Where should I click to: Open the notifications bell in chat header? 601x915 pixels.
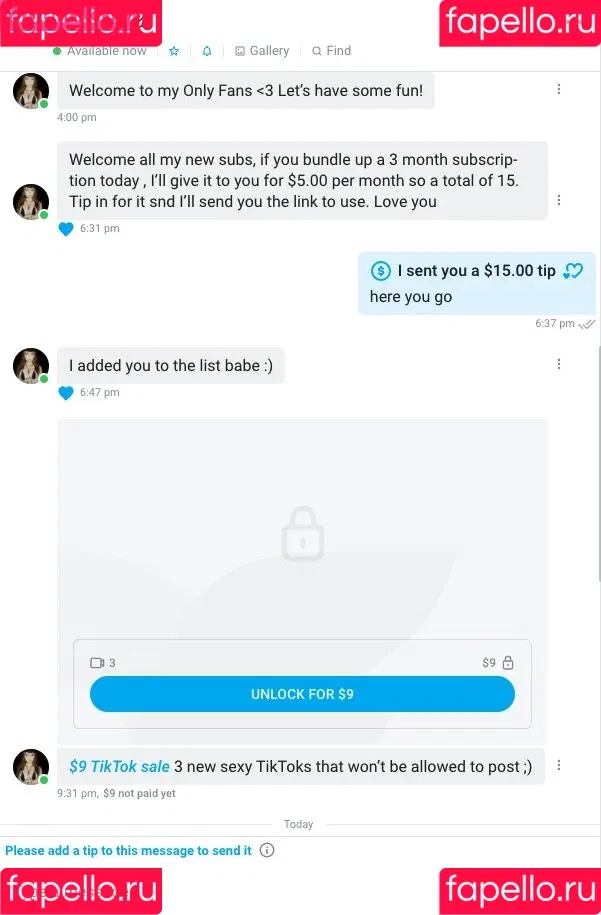point(207,51)
